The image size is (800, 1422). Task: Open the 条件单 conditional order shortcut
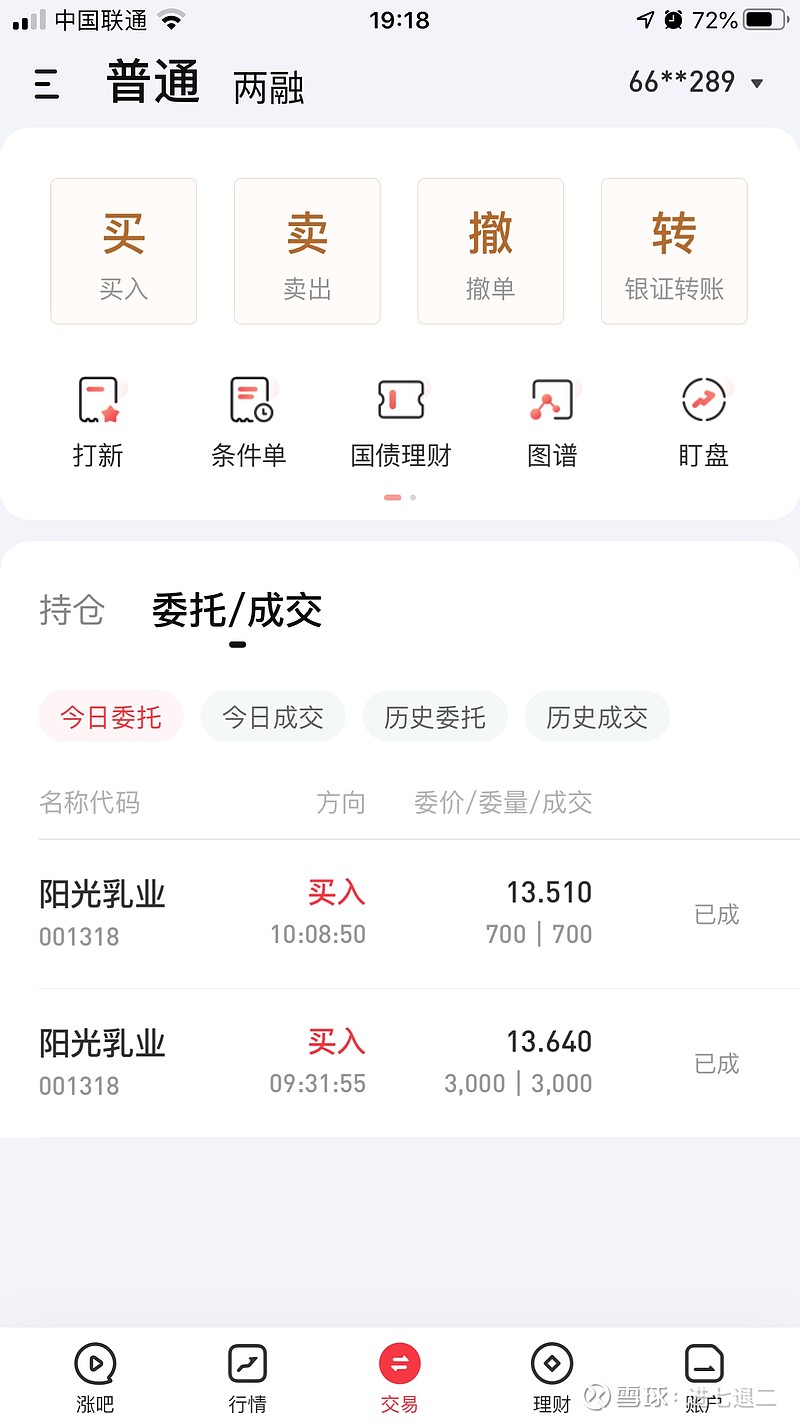click(x=249, y=424)
